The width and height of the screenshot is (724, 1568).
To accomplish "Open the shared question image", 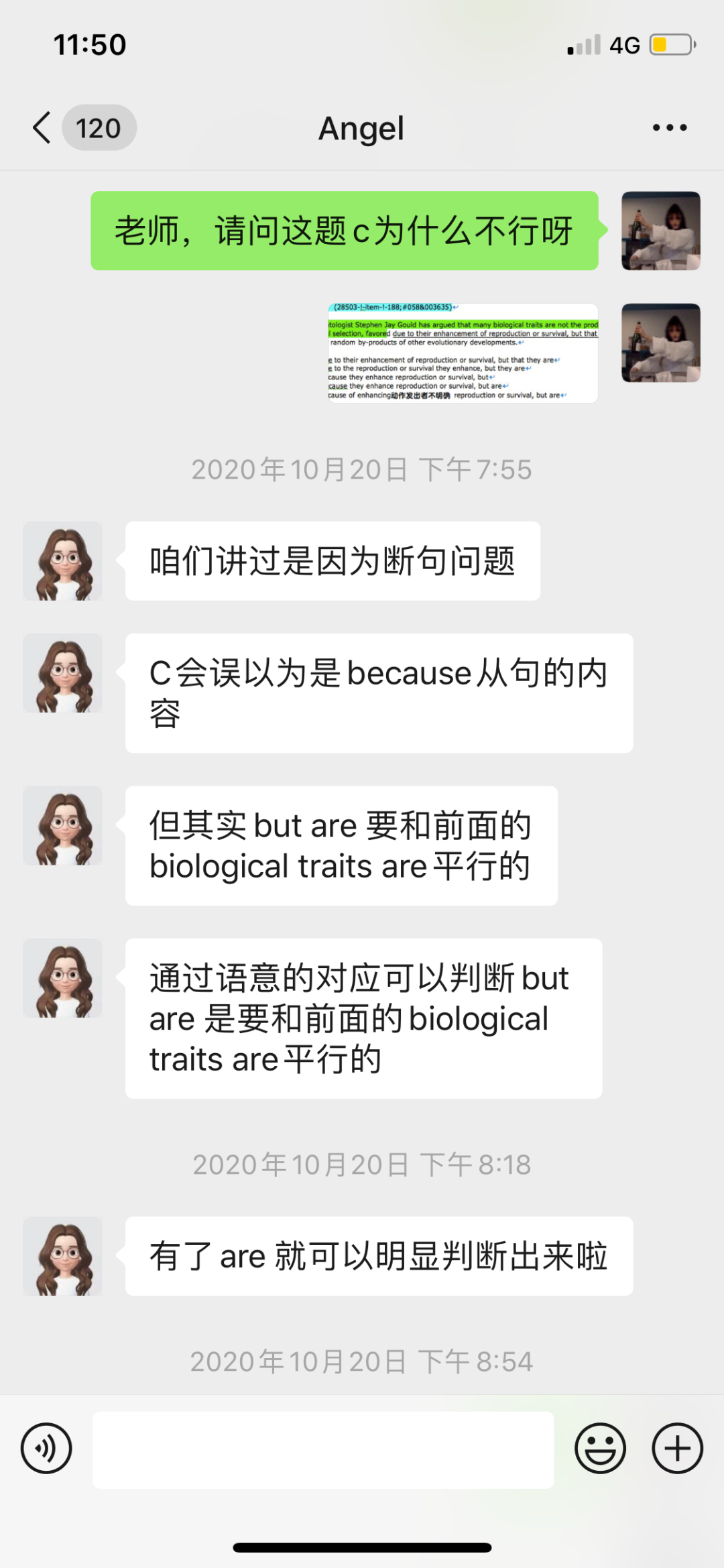I will (463, 353).
